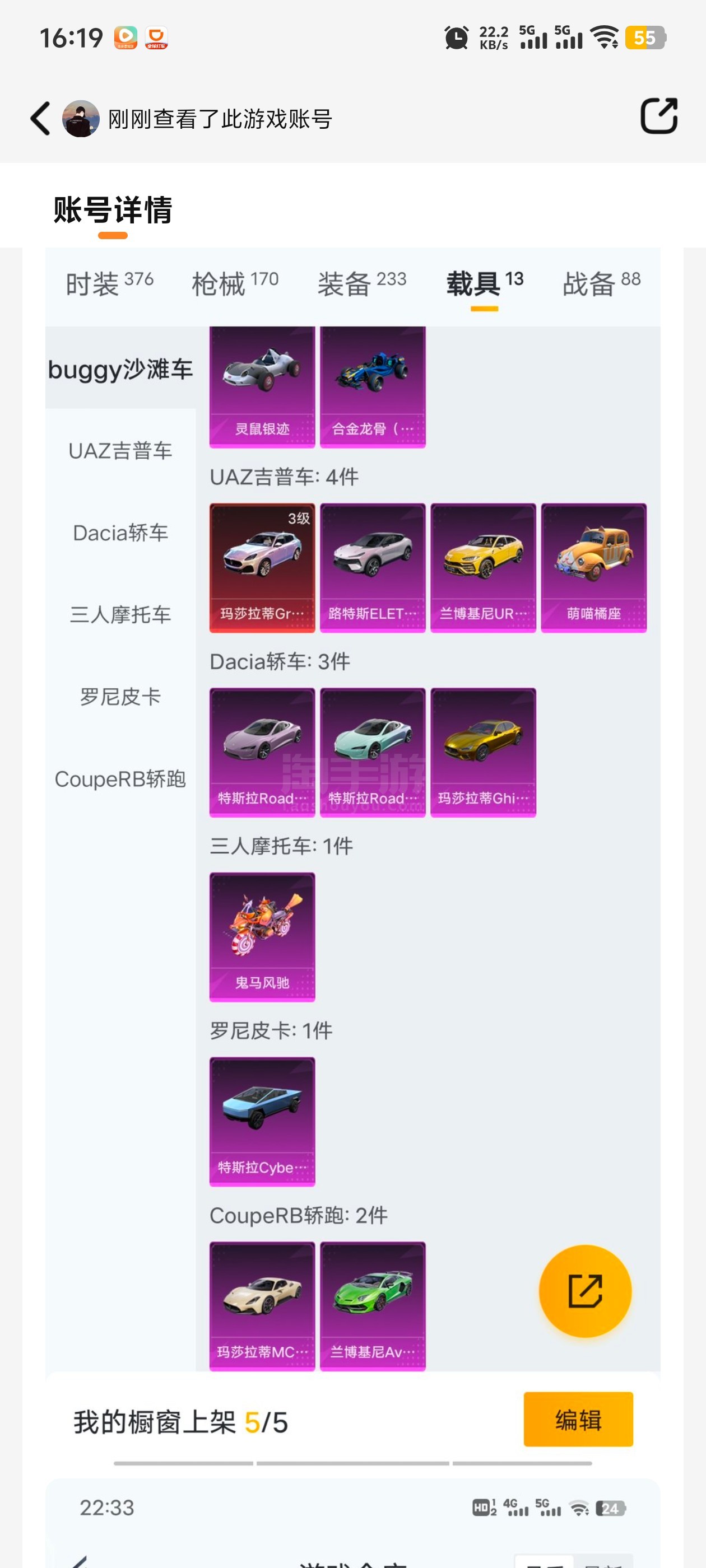The height and width of the screenshot is (1568, 706).
Task: Open the 特斯拉Cybe… pickup tile
Action: coord(262,1121)
